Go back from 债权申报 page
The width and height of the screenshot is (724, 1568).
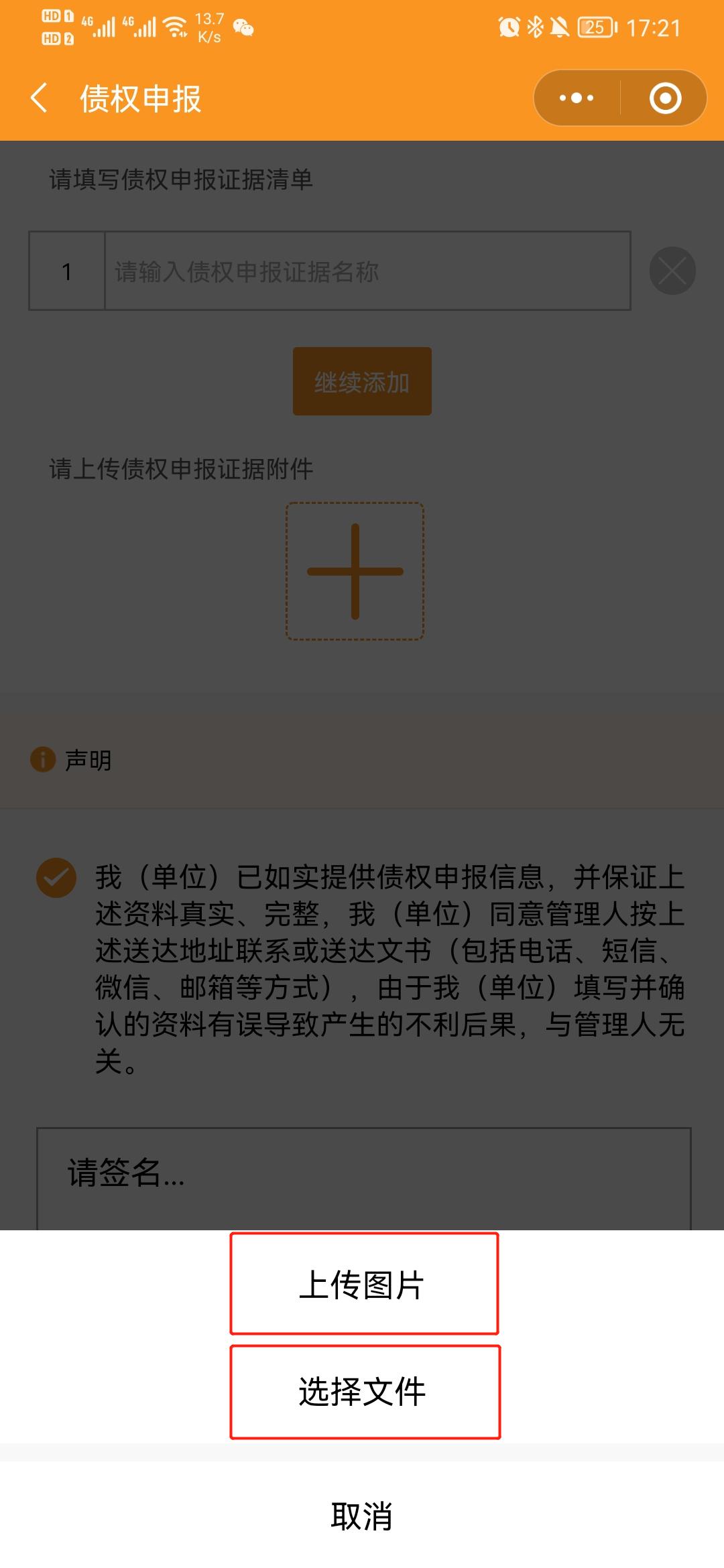click(x=40, y=99)
